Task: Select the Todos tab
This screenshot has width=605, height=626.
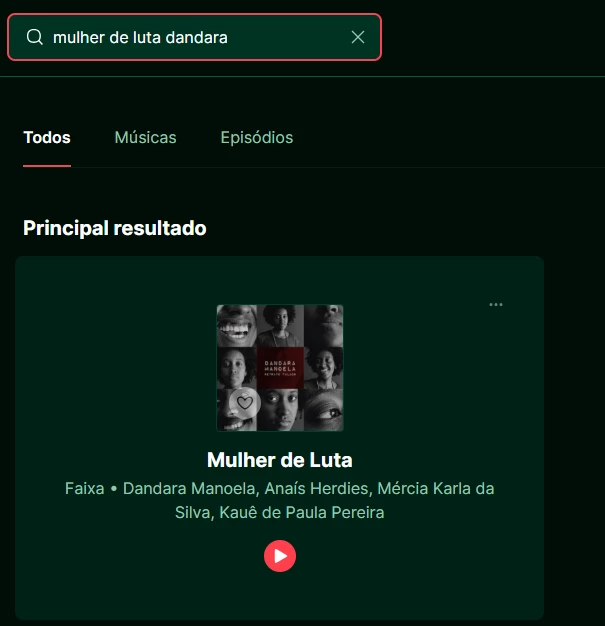Action: pyautogui.click(x=47, y=138)
